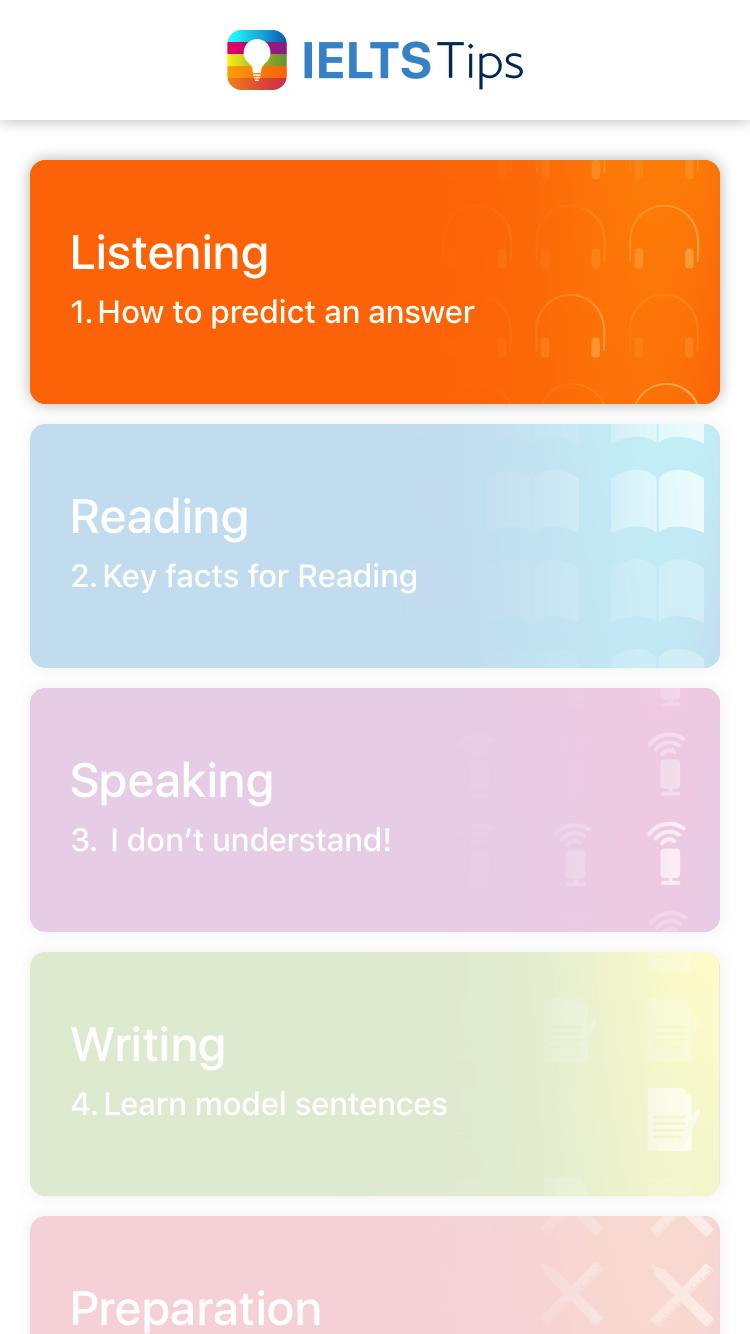750x1334 pixels.
Task: Tap the document icon on the Writing card
Action: coord(668,1027)
